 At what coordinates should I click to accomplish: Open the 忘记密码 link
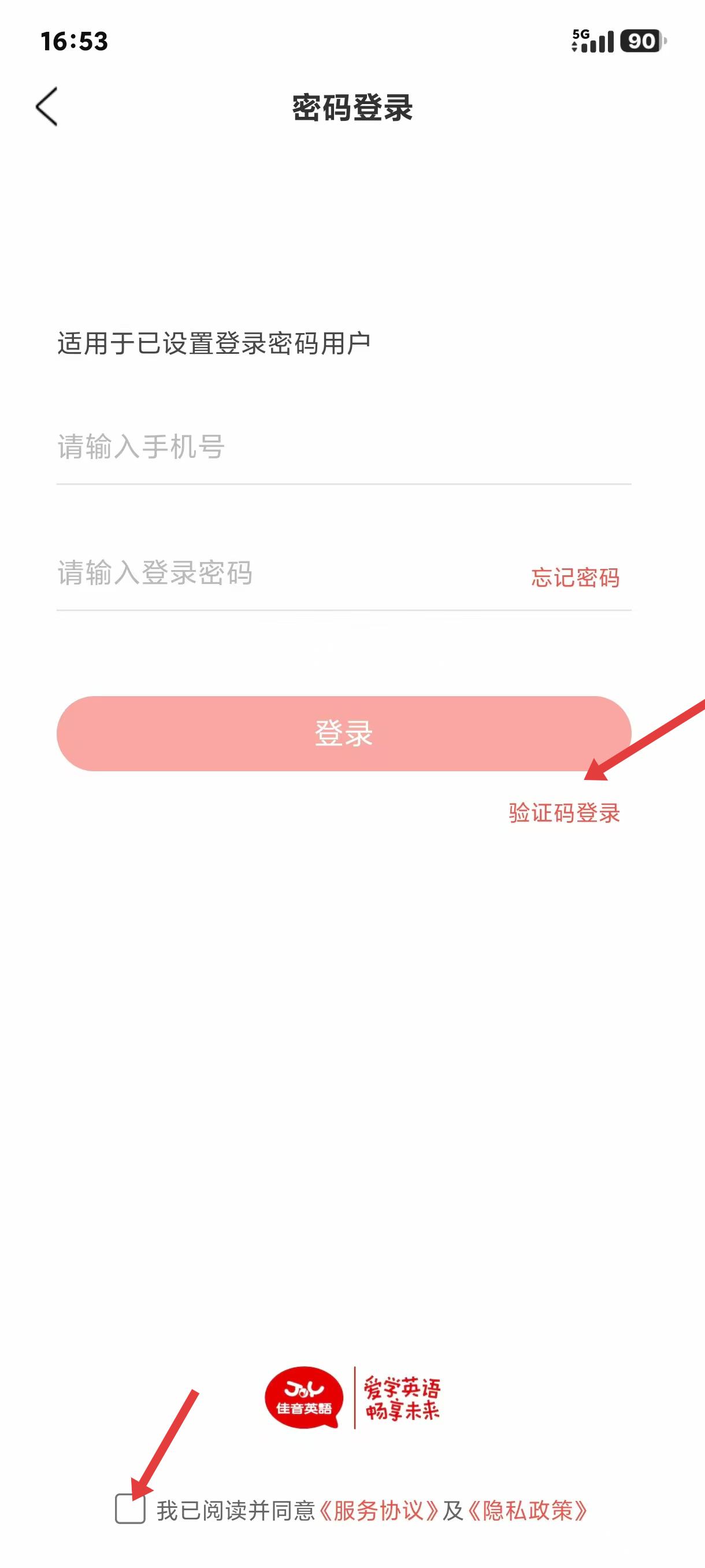click(x=575, y=577)
